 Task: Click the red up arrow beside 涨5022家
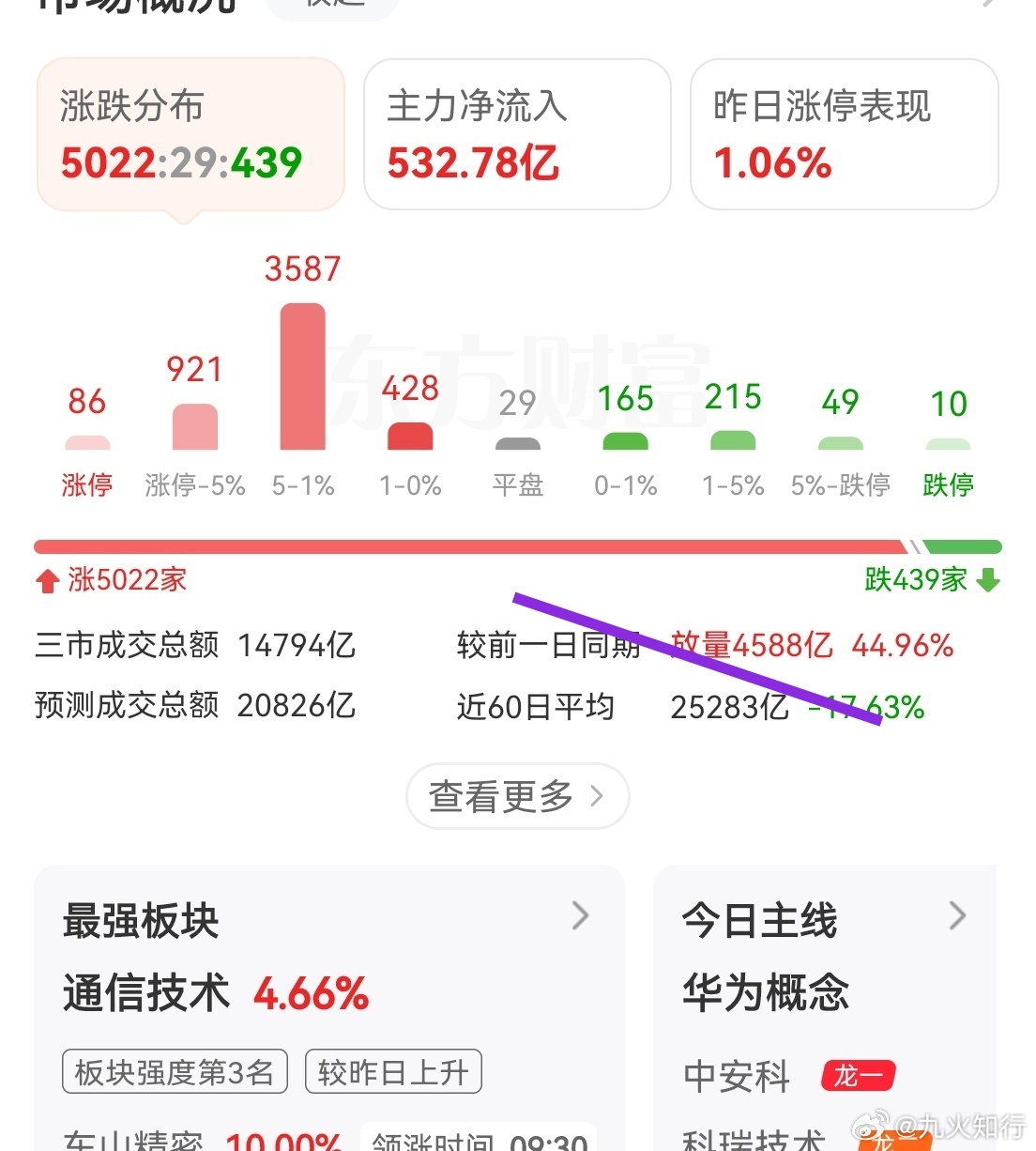(45, 580)
